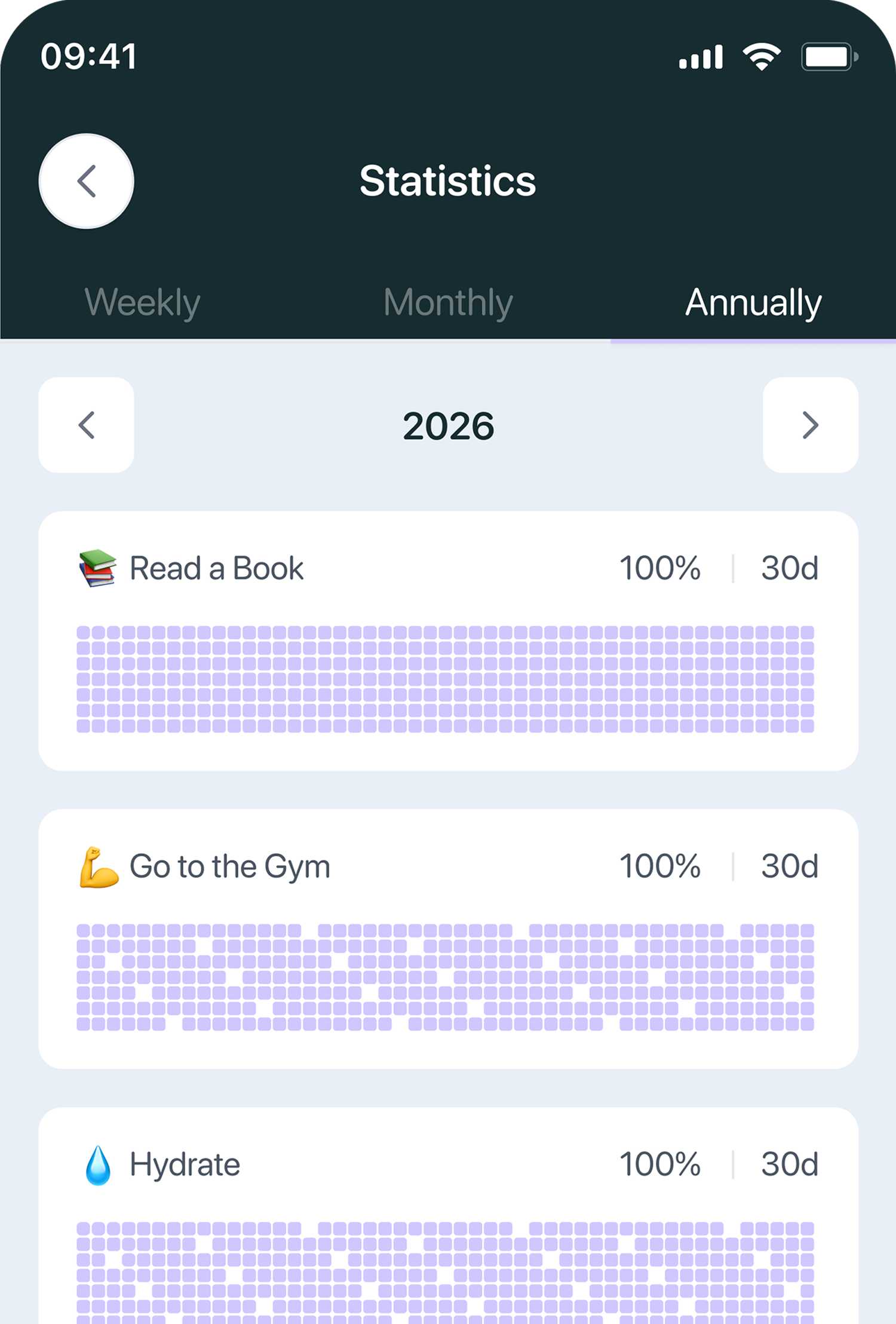Image resolution: width=896 pixels, height=1324 pixels.
Task: Select the Annually tab
Action: coord(753,303)
